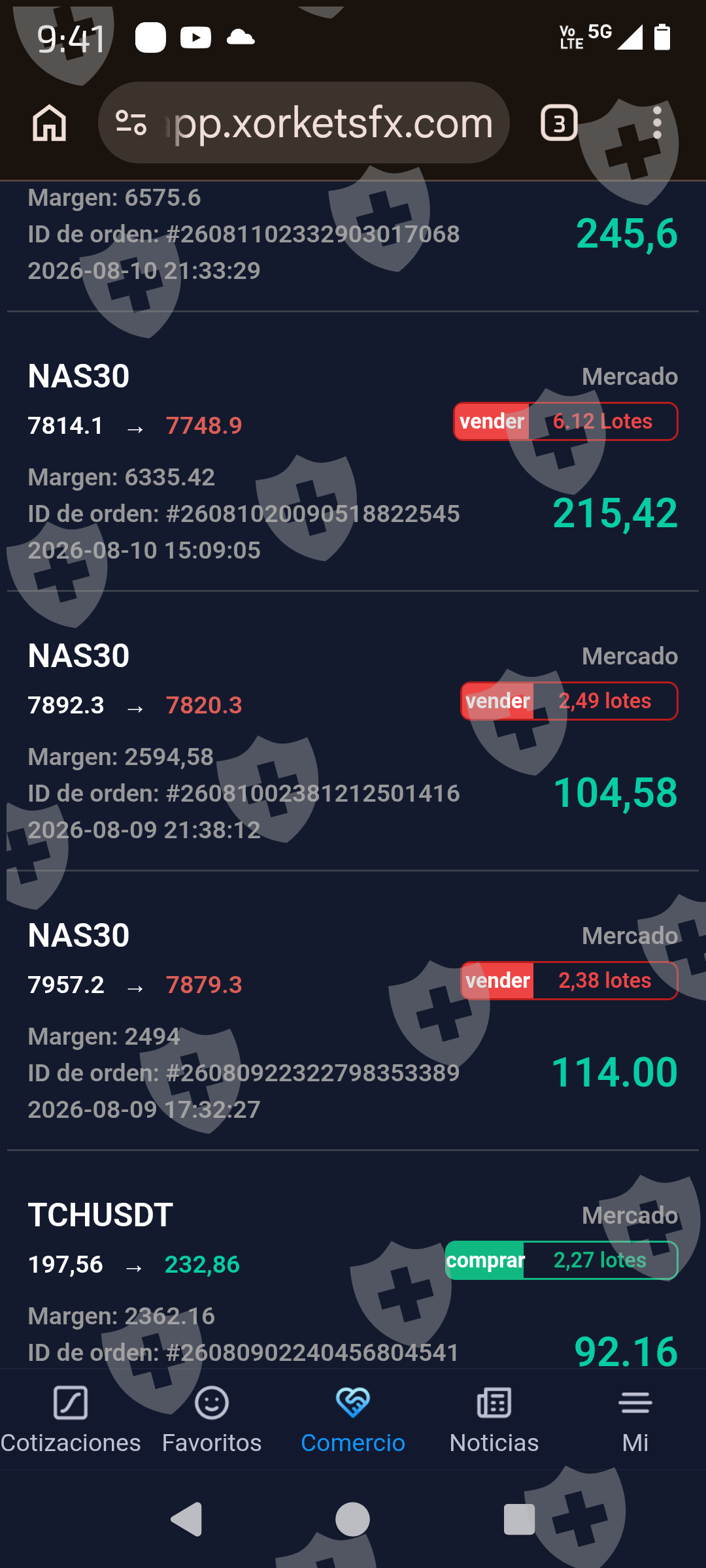706x1568 pixels.
Task: Go back with the system back button
Action: (x=187, y=1519)
